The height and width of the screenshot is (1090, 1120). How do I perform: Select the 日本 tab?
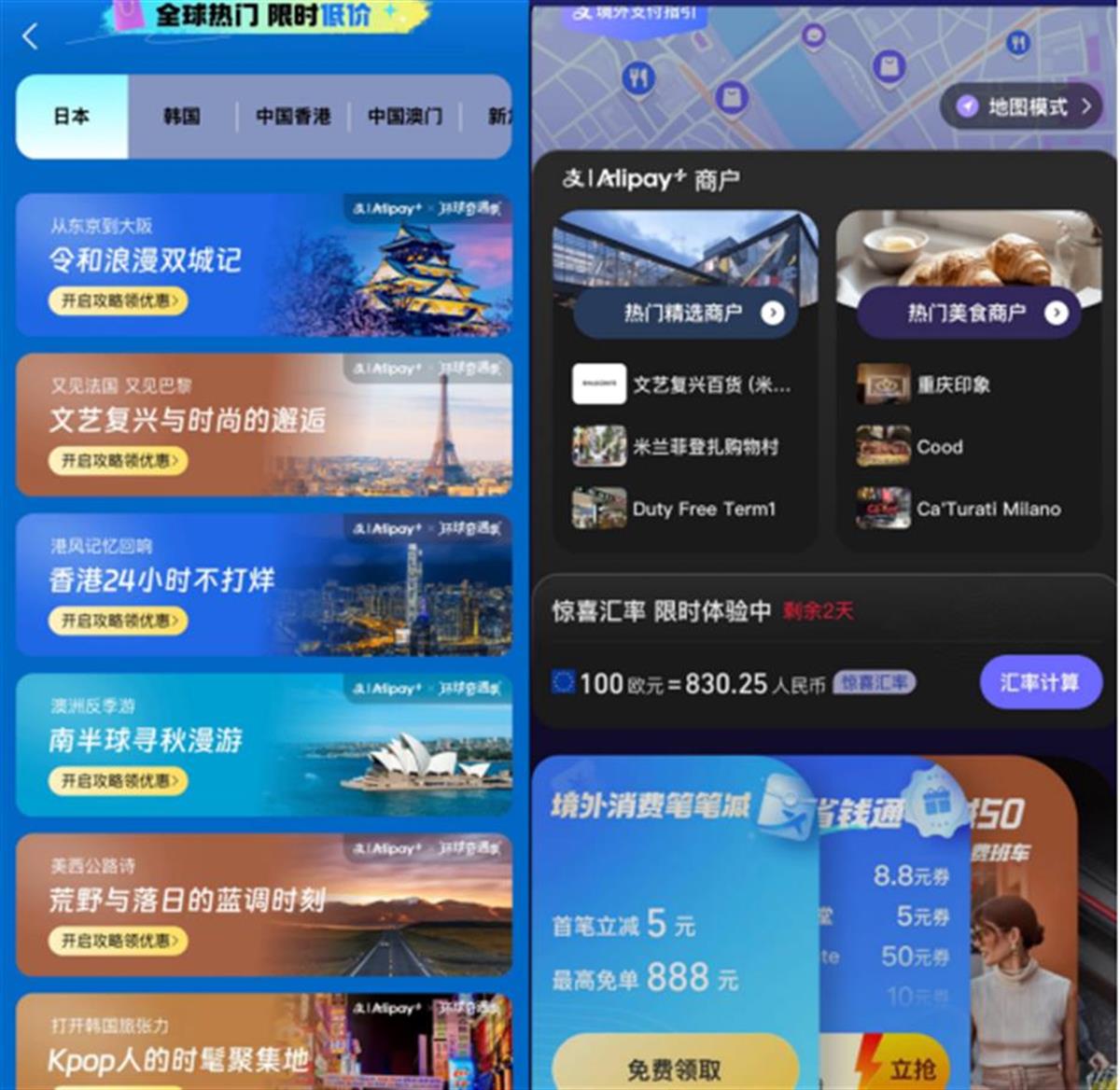[x=72, y=117]
